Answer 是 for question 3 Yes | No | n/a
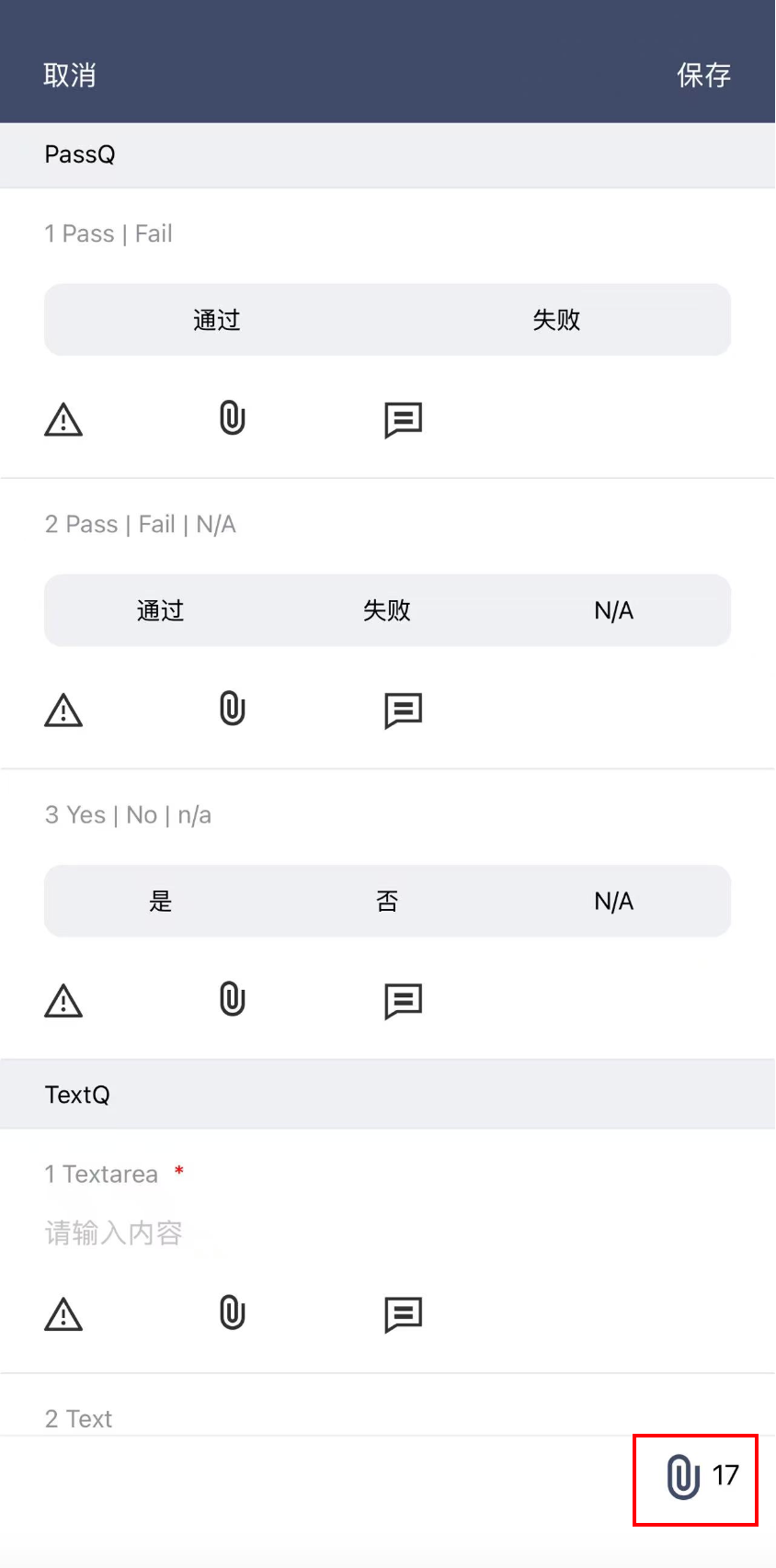This screenshot has width=776, height=1568. (x=161, y=901)
